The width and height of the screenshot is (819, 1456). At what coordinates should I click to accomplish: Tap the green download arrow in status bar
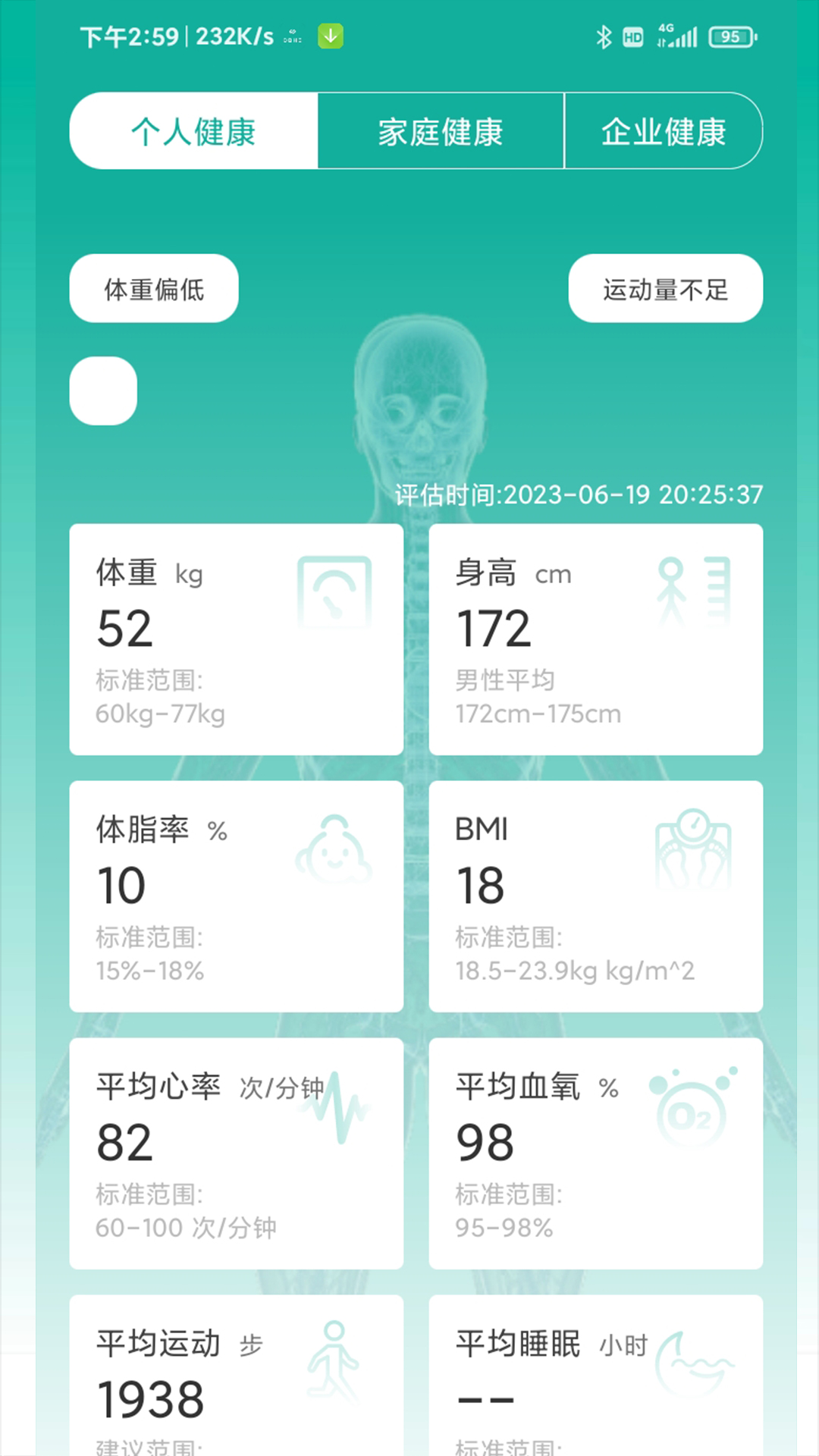coord(328,34)
